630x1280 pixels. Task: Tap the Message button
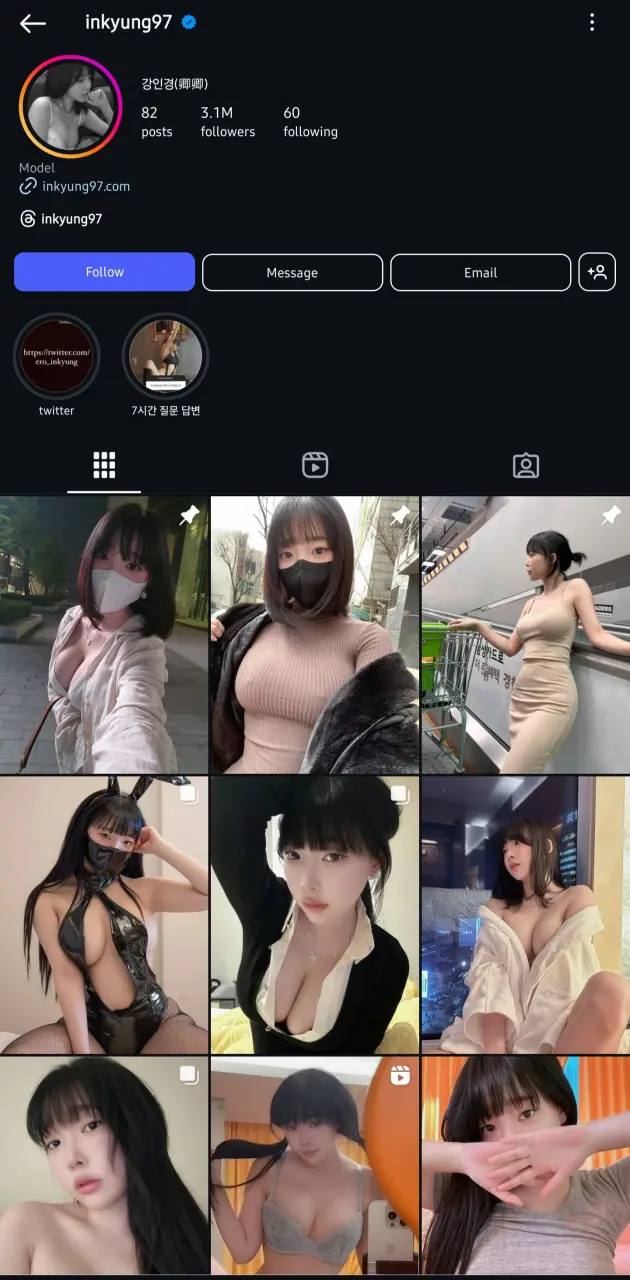[x=292, y=272]
